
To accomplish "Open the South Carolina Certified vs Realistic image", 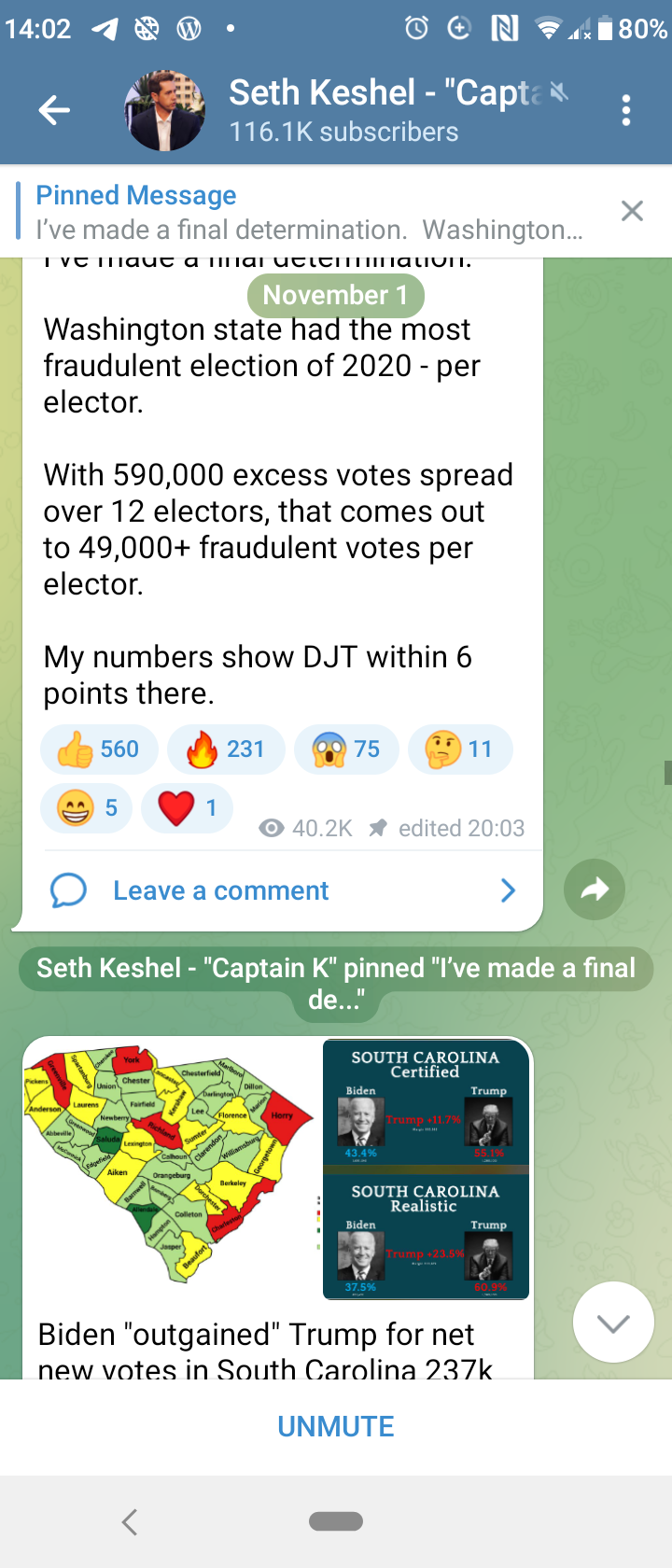I will pyautogui.click(x=426, y=1169).
